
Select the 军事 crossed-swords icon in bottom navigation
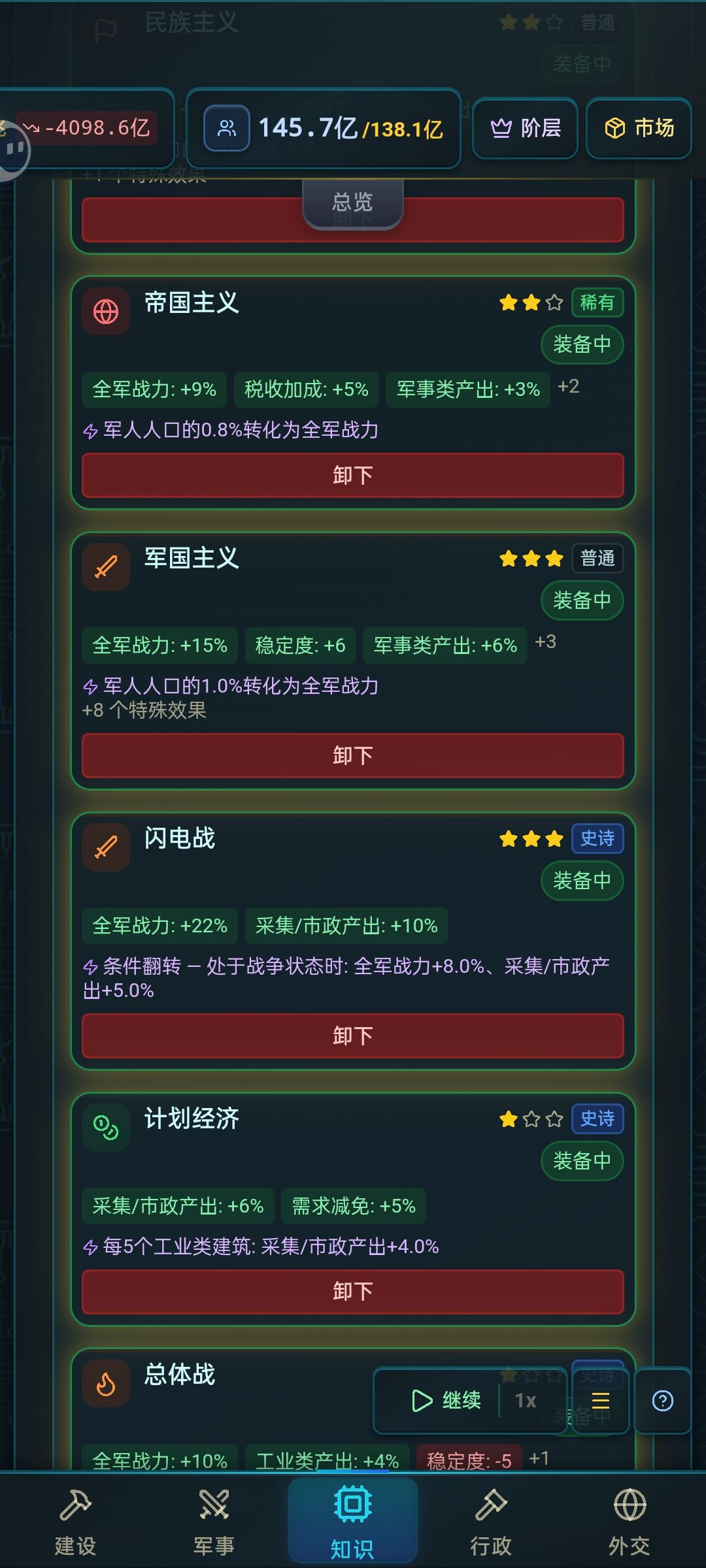click(212, 1516)
